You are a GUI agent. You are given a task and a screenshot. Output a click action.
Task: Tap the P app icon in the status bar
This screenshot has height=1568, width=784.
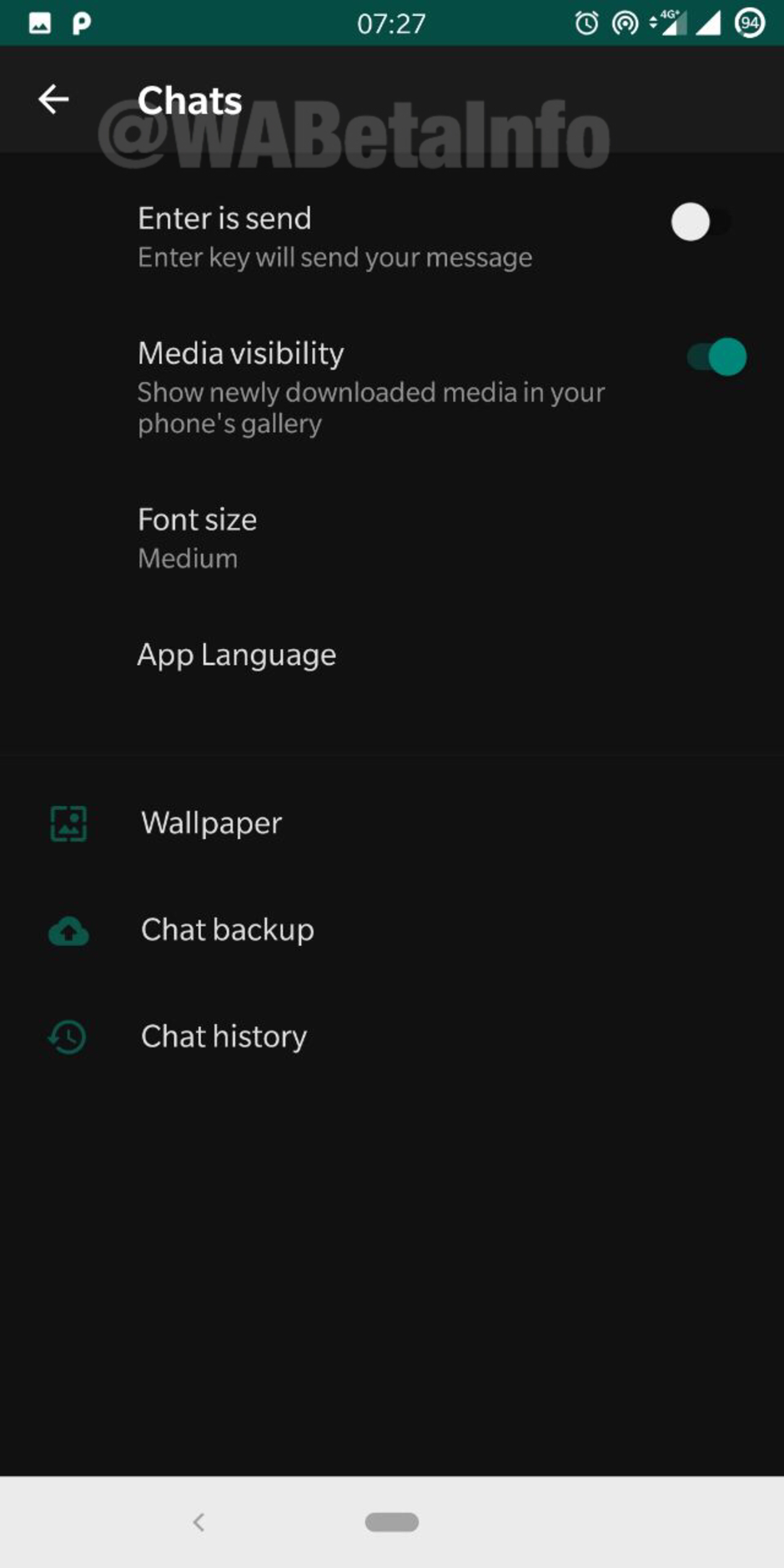pos(80,23)
